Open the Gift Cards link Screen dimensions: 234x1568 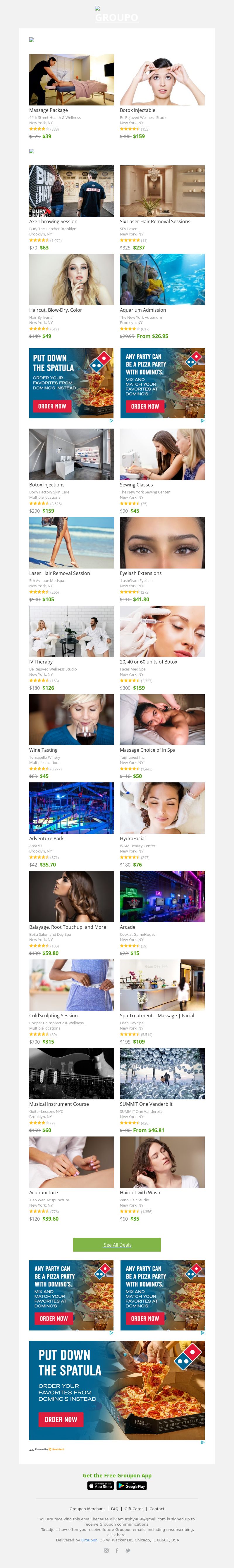134,1509
